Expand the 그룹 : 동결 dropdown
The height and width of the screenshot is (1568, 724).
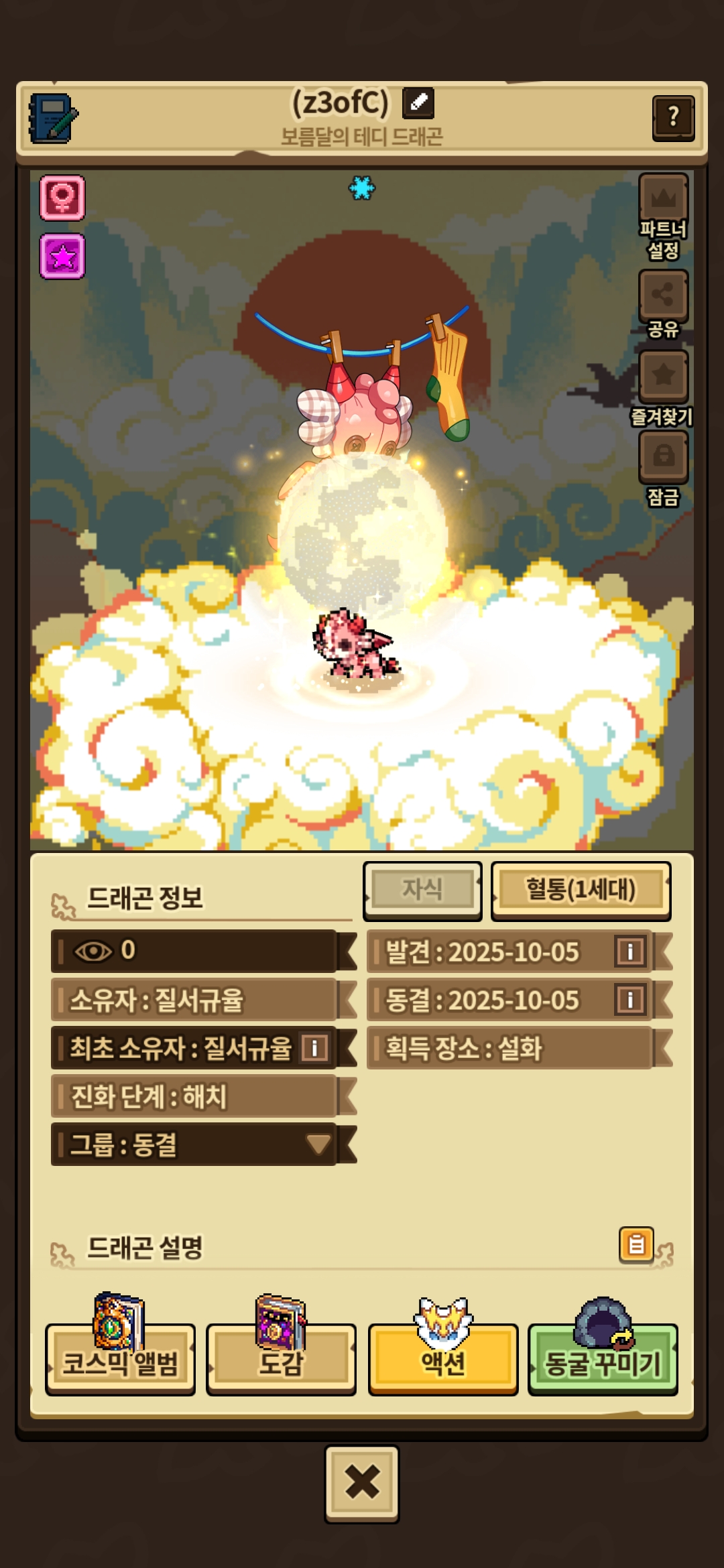(x=318, y=1144)
